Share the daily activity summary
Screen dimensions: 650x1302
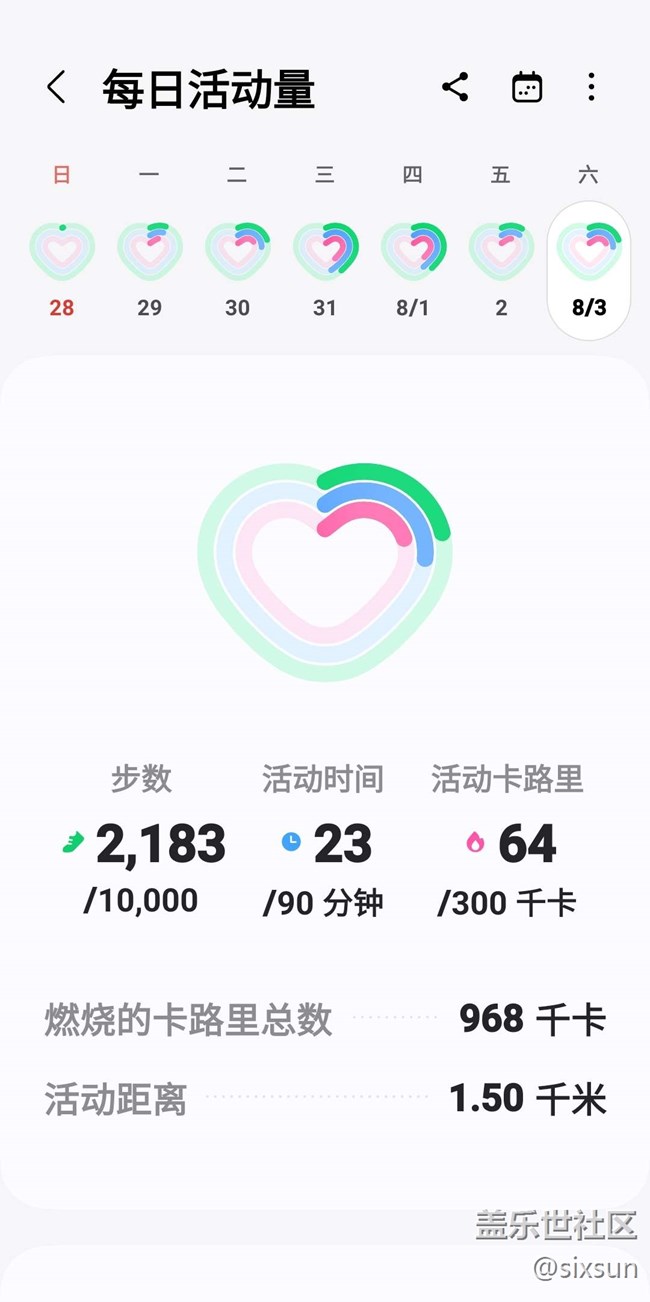pyautogui.click(x=455, y=88)
